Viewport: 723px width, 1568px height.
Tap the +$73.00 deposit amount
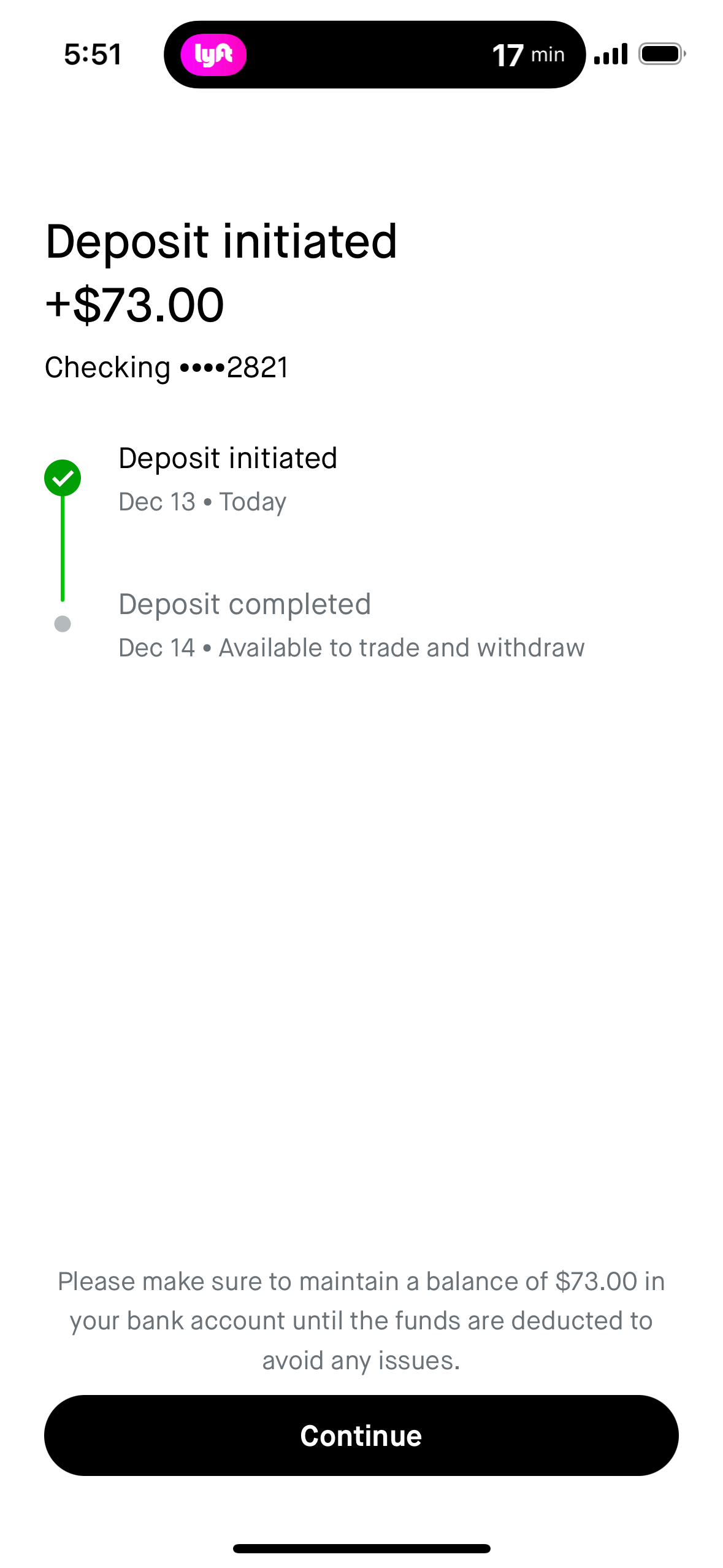click(x=134, y=305)
